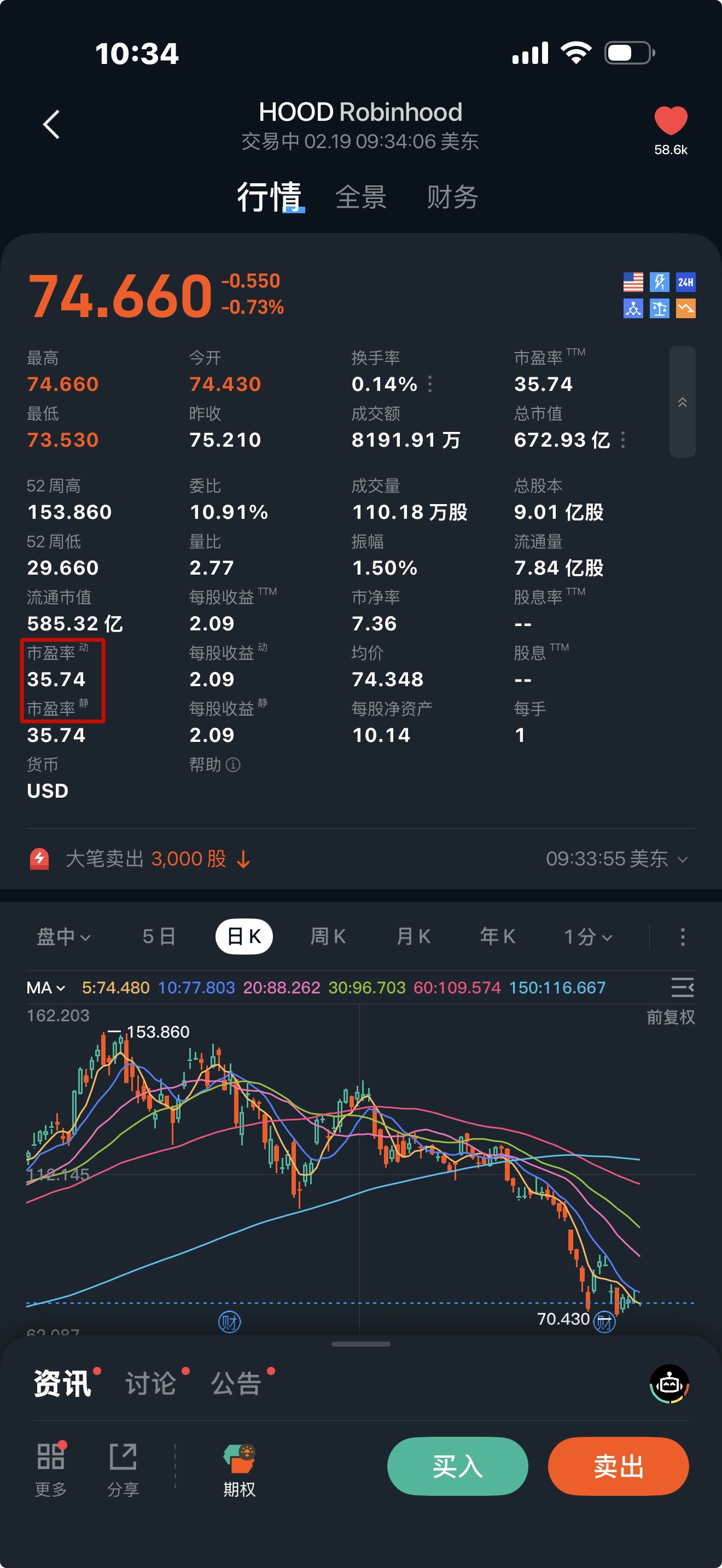Switch to 年K chart
Image resolution: width=722 pixels, height=1568 pixels.
point(497,936)
